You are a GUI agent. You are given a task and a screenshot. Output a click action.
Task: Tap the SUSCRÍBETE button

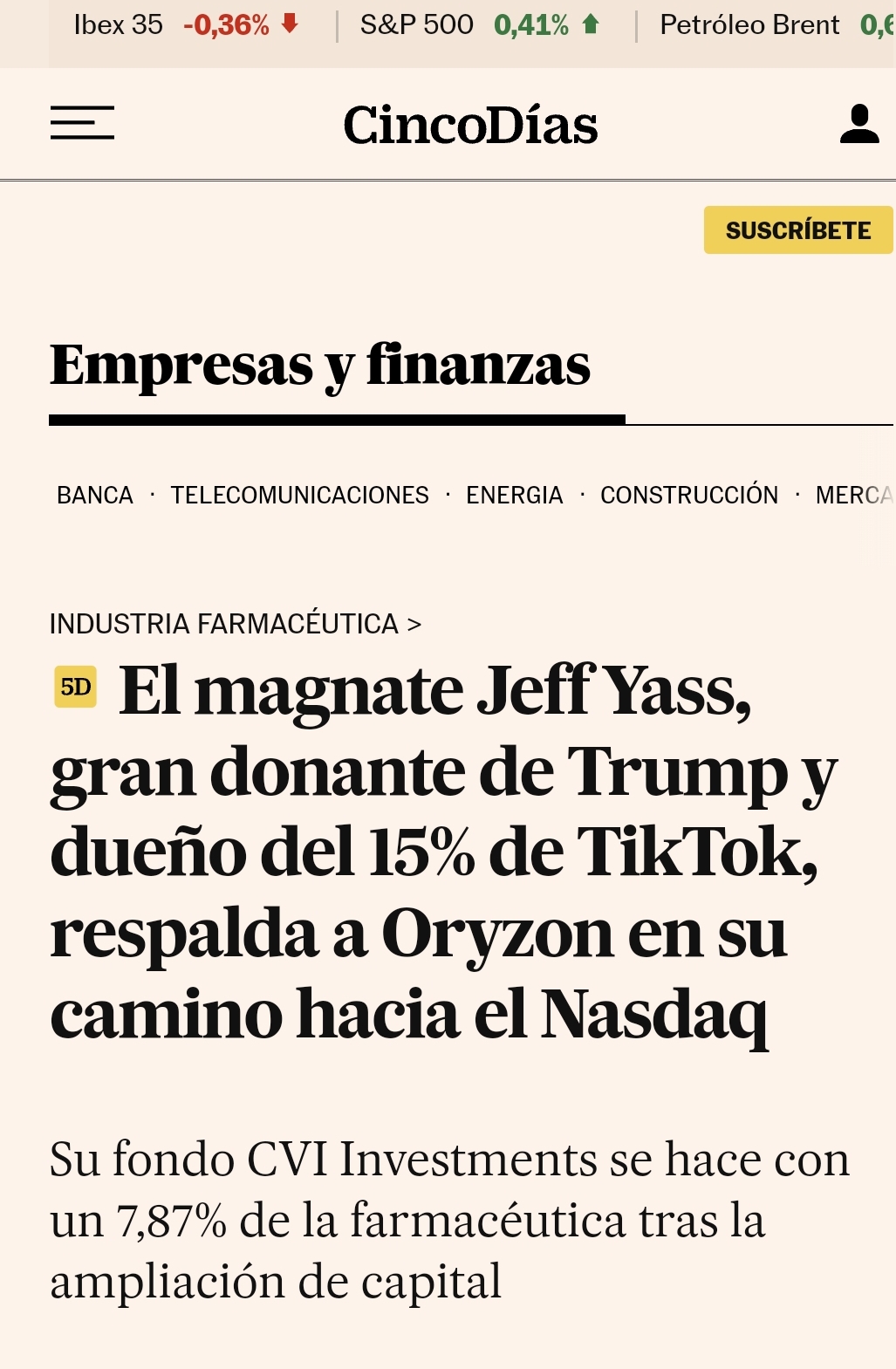tap(797, 230)
